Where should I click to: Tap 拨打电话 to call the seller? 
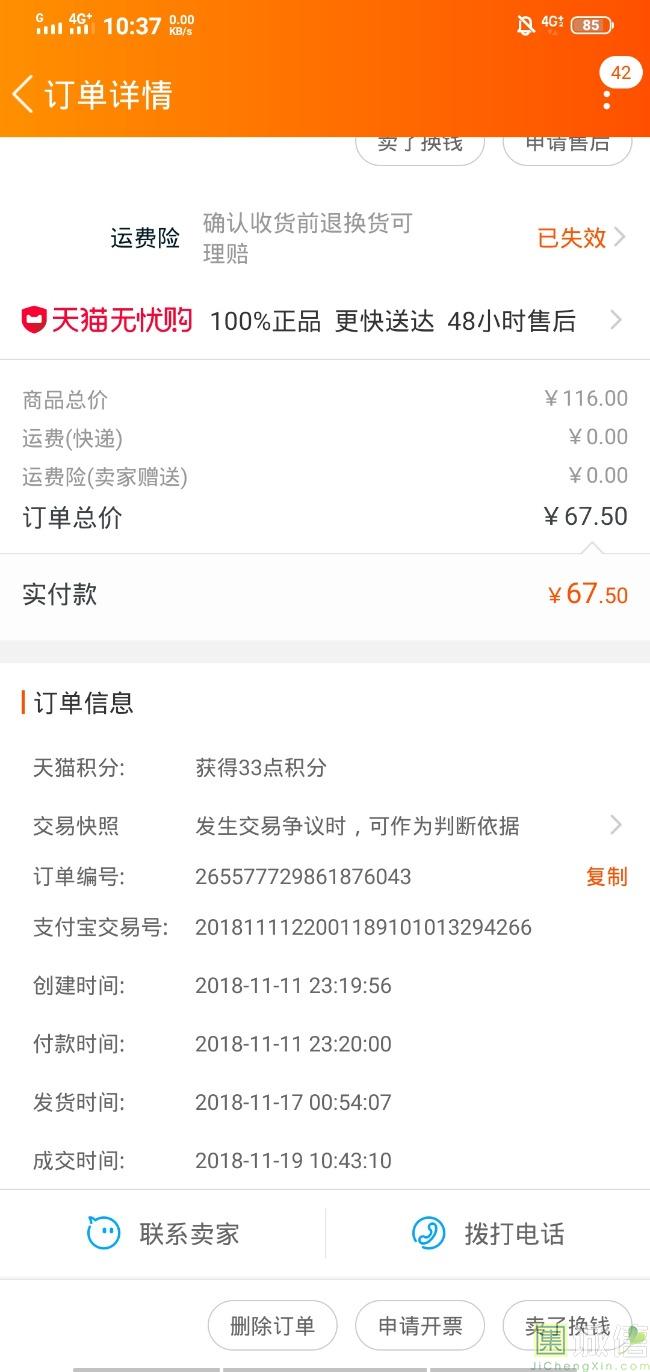click(x=488, y=1234)
